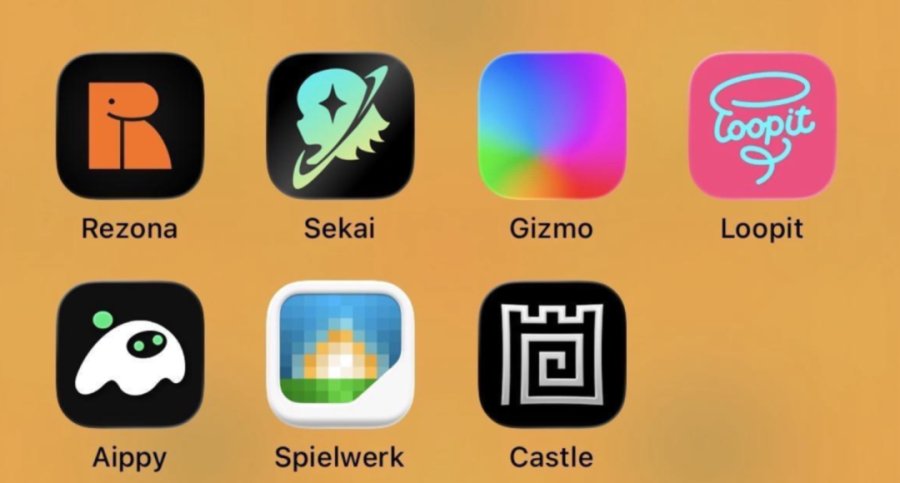Start the Loopit app
This screenshot has height=483, width=900.
click(x=762, y=126)
